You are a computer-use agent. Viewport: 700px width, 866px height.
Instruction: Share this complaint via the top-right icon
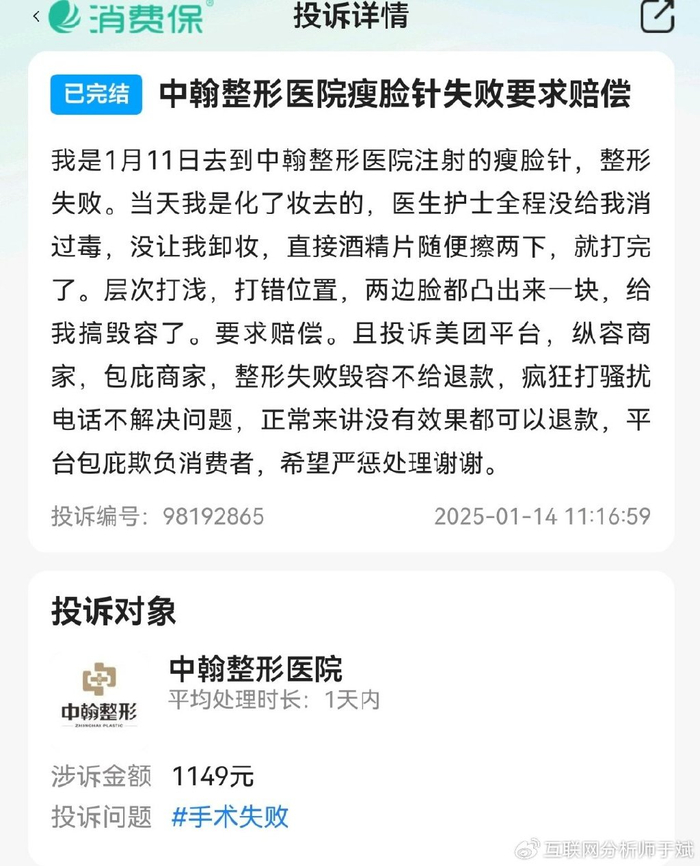point(657,17)
